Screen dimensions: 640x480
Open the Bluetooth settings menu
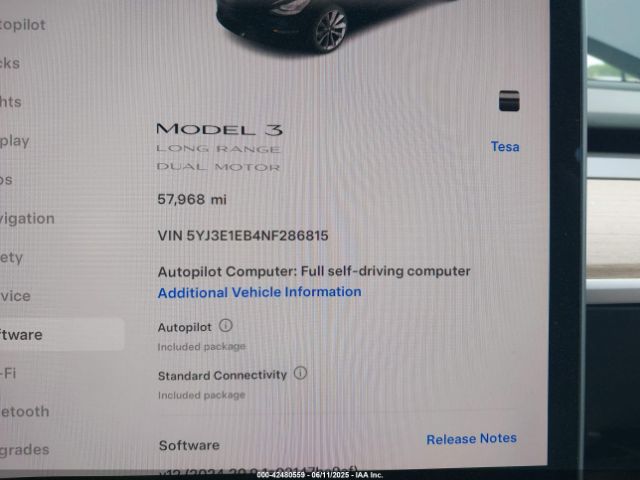tap(26, 411)
